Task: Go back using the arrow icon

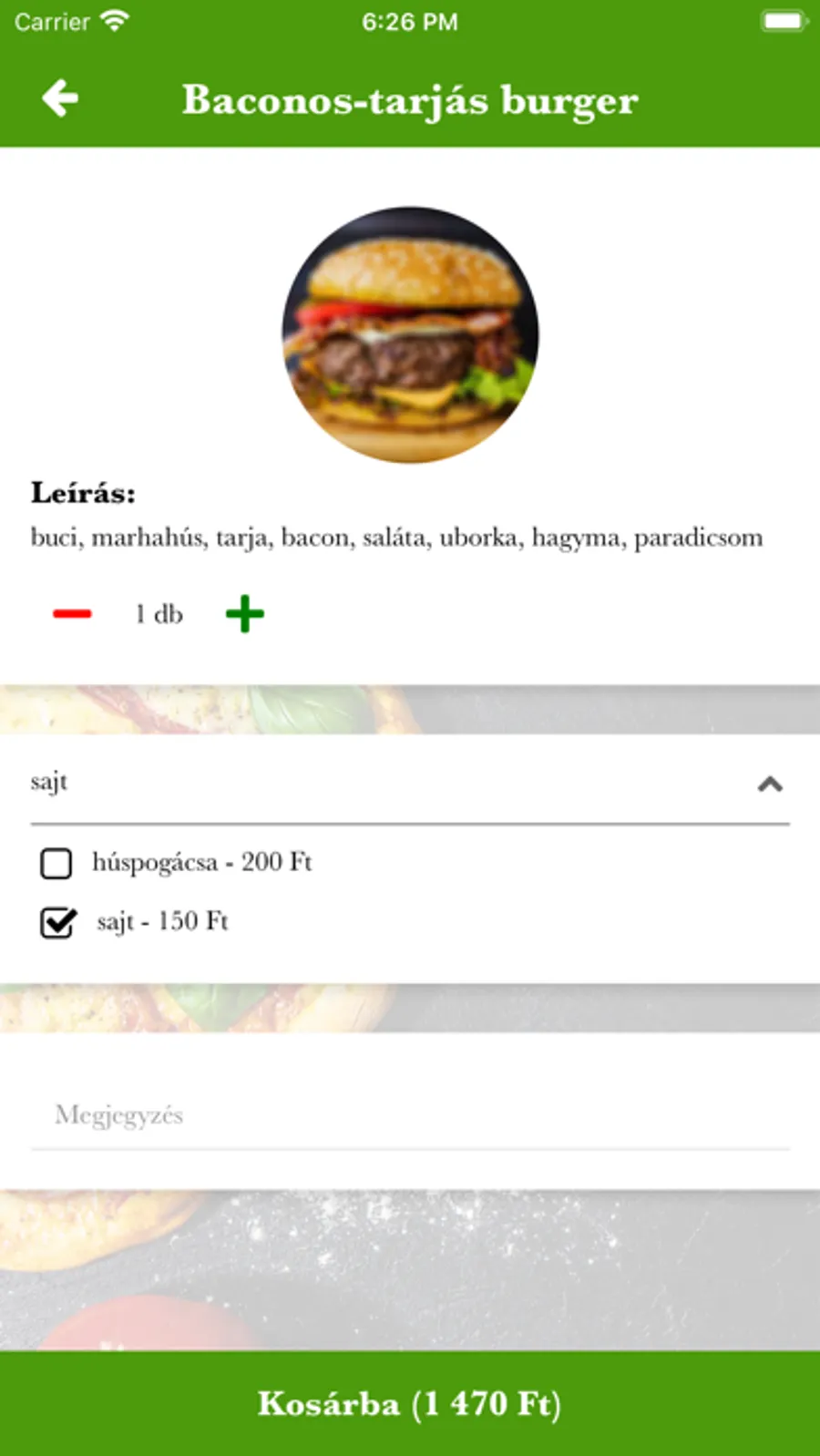Action: (x=60, y=98)
